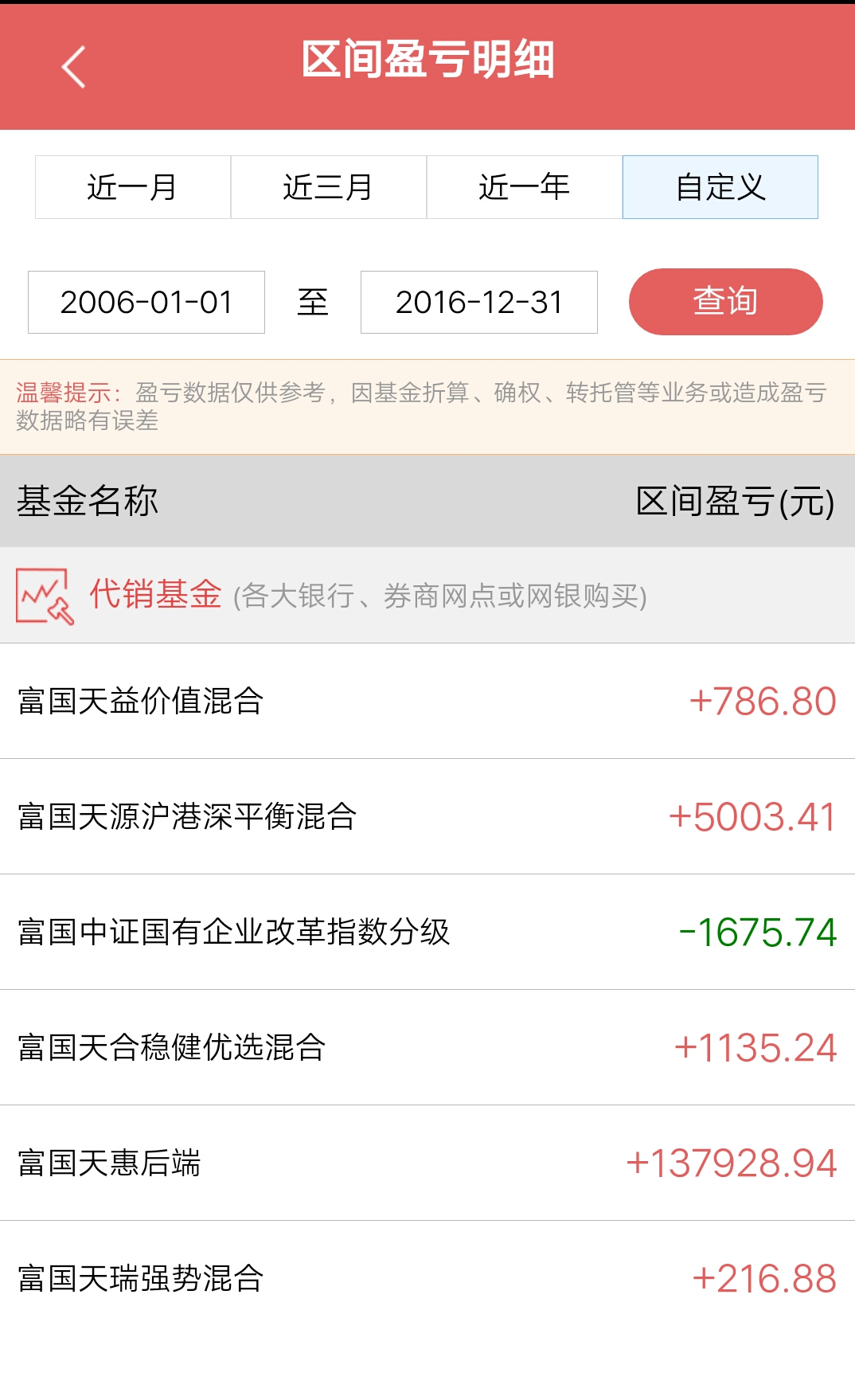855x1400 pixels.
Task: View 富国中证国有企业改革指数分级 details
Action: 427,932
